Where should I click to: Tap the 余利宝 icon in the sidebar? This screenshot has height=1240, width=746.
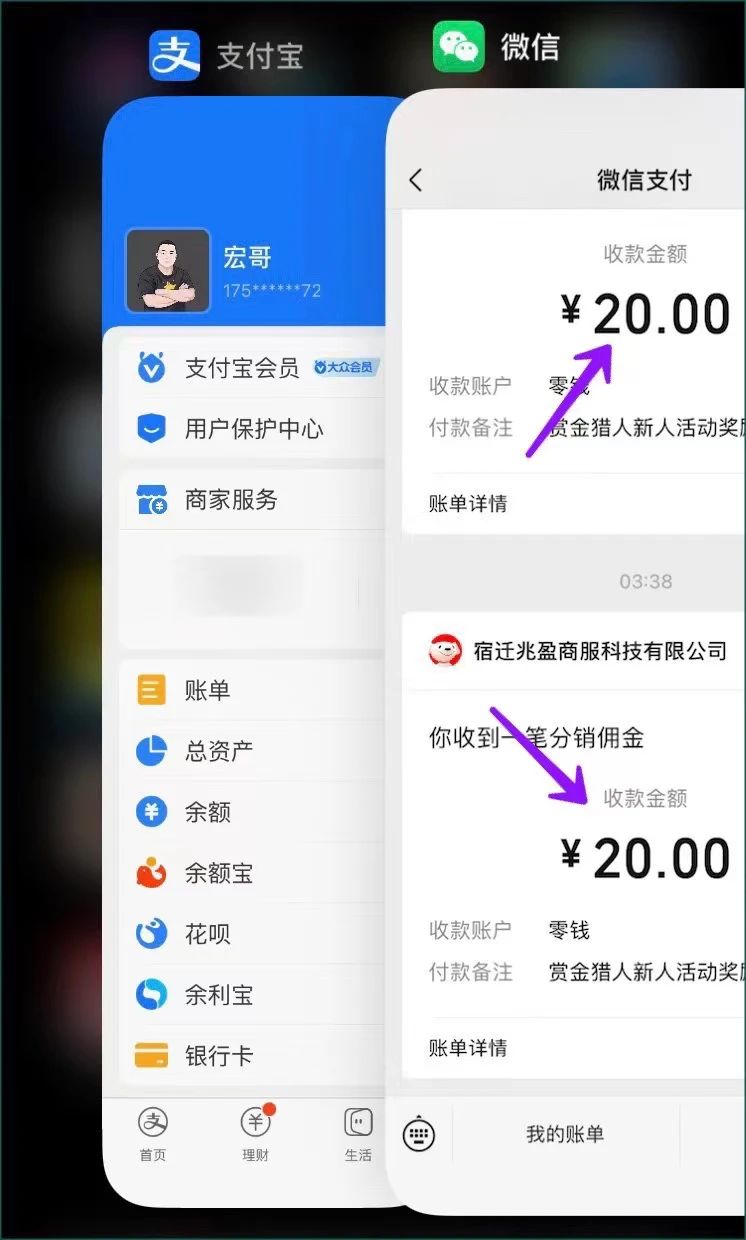tap(152, 994)
